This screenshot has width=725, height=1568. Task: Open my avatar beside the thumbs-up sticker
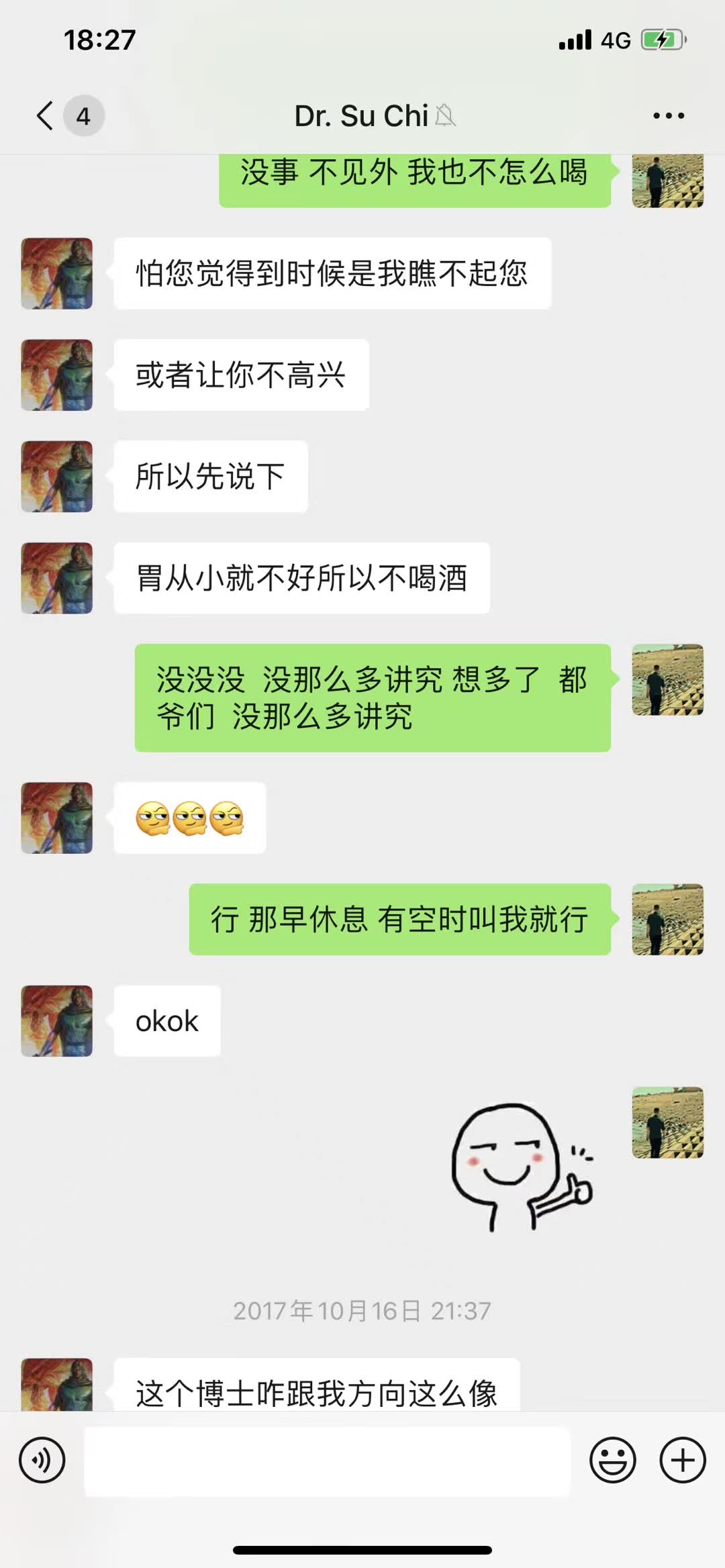click(667, 1122)
